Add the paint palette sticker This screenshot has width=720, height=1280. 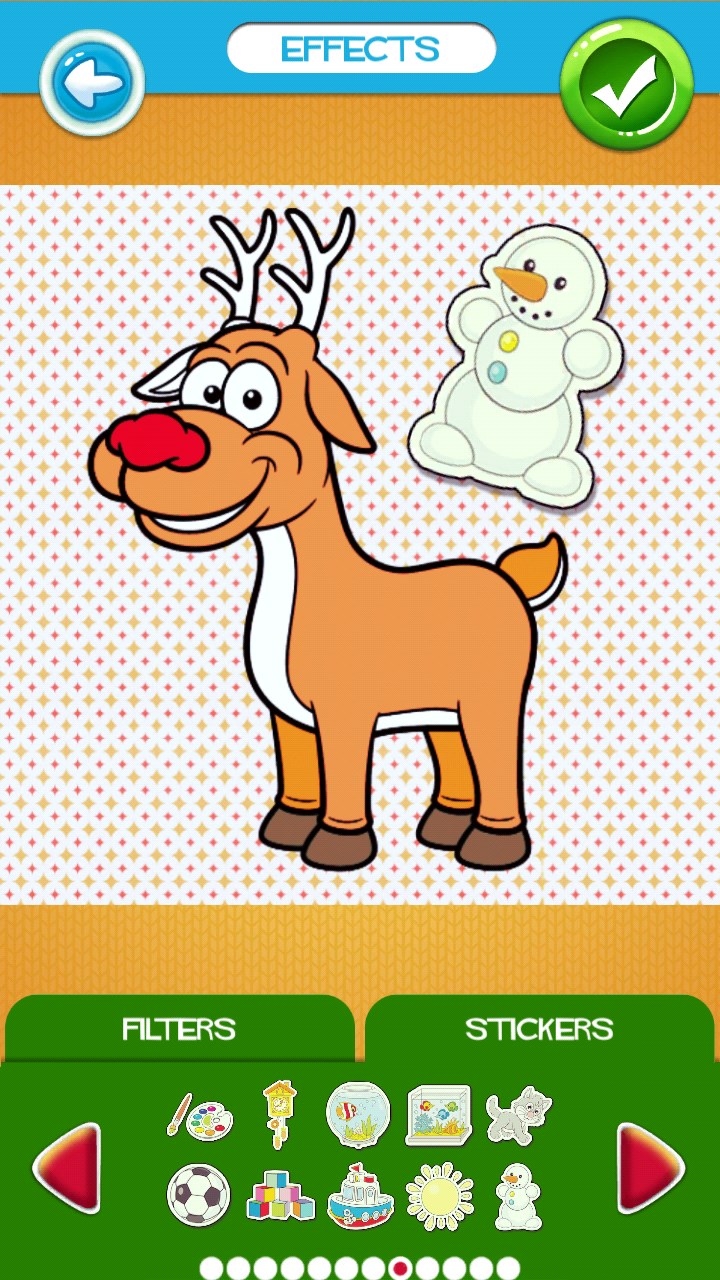pos(199,1115)
